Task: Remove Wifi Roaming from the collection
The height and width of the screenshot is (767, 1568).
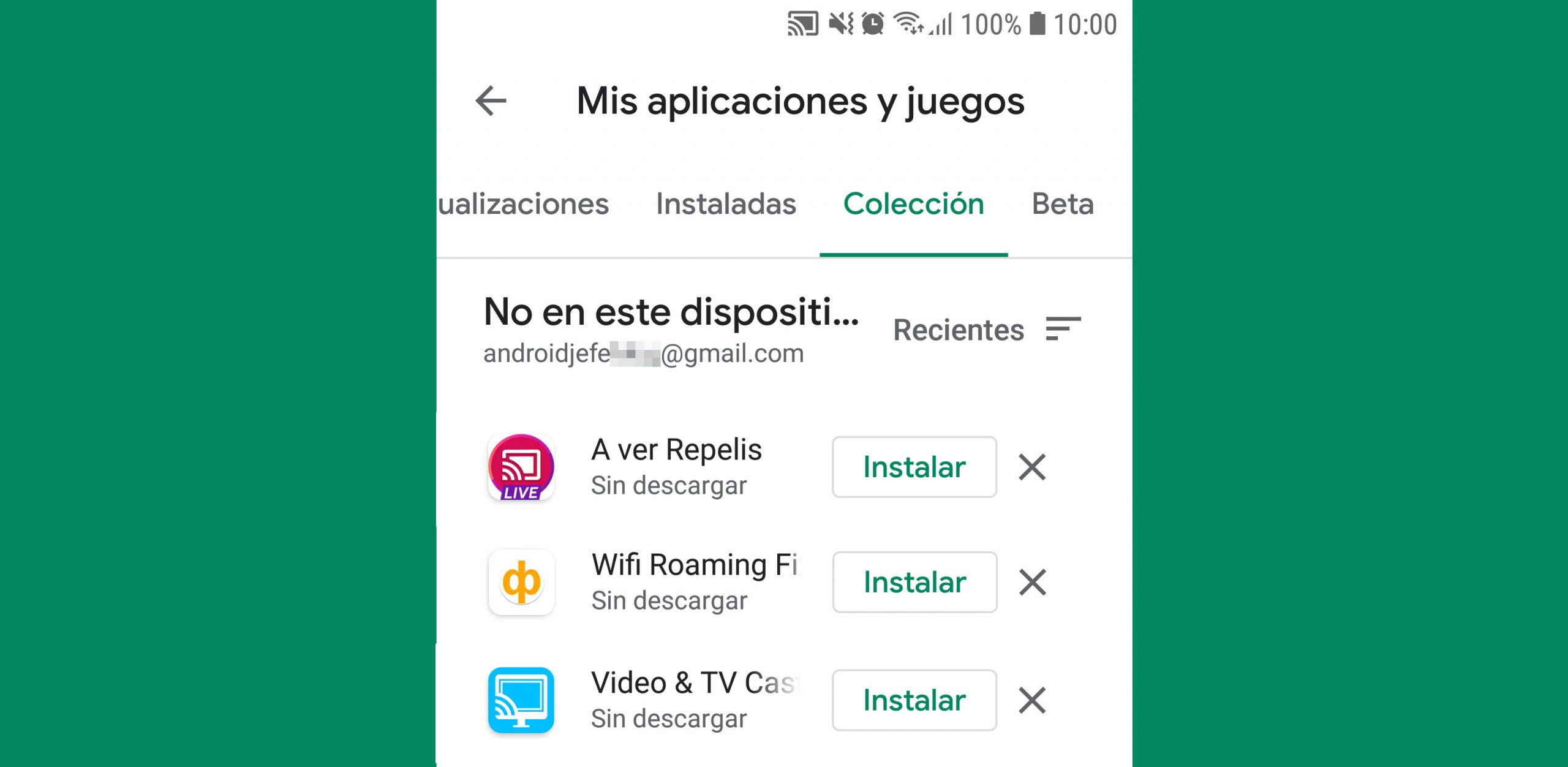Action: pyautogui.click(x=1032, y=582)
